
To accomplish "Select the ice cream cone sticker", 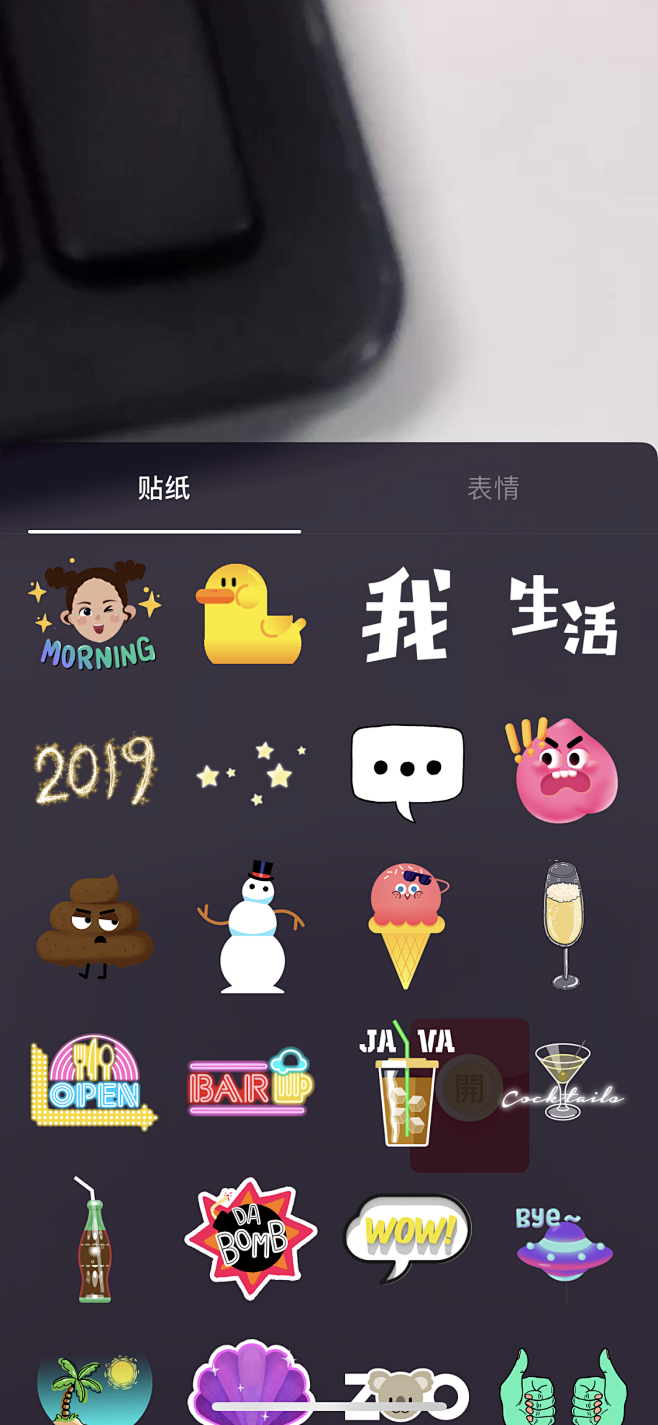I will click(407, 925).
